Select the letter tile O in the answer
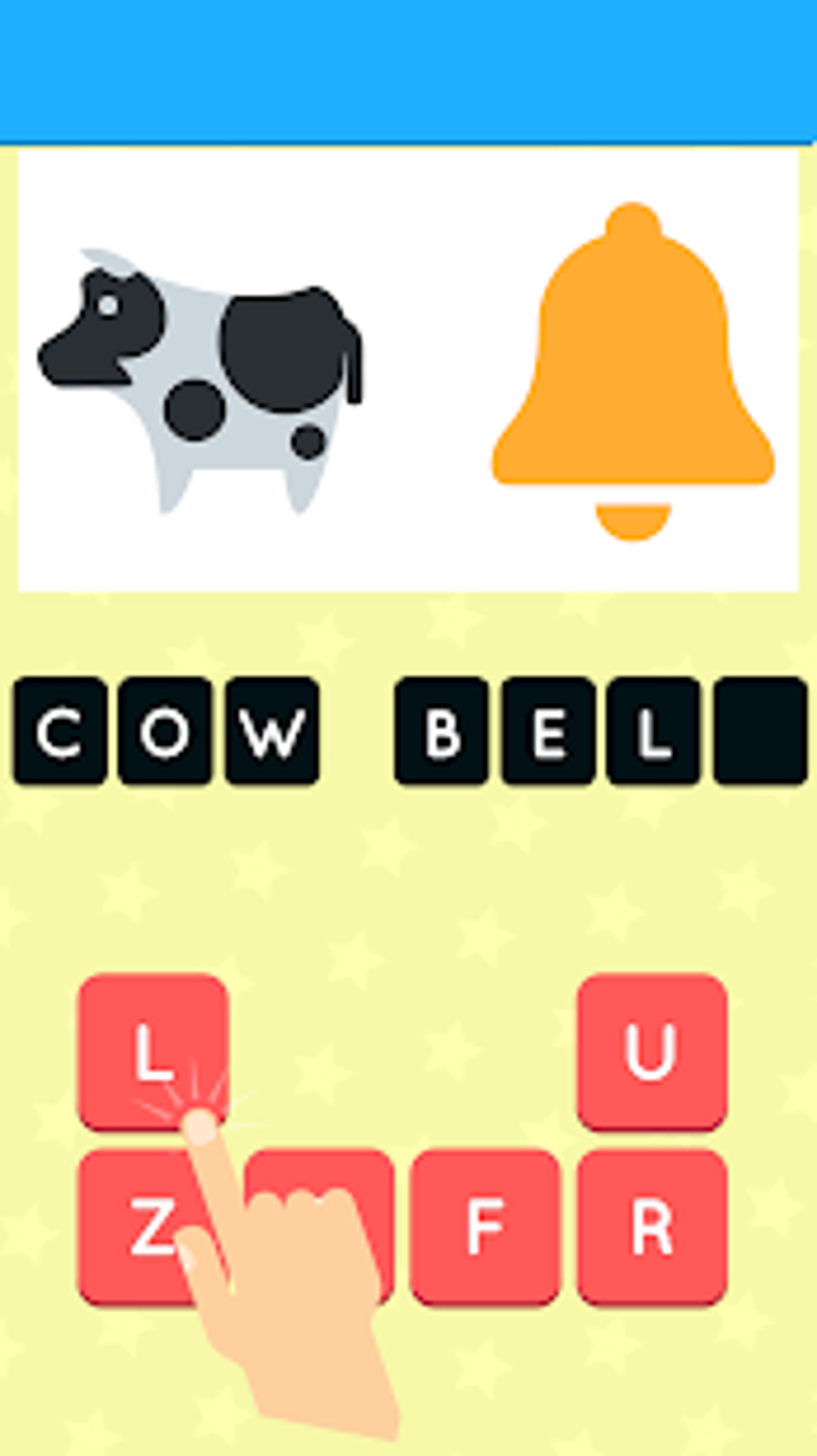Viewport: 817px width, 1456px height. 166,731
